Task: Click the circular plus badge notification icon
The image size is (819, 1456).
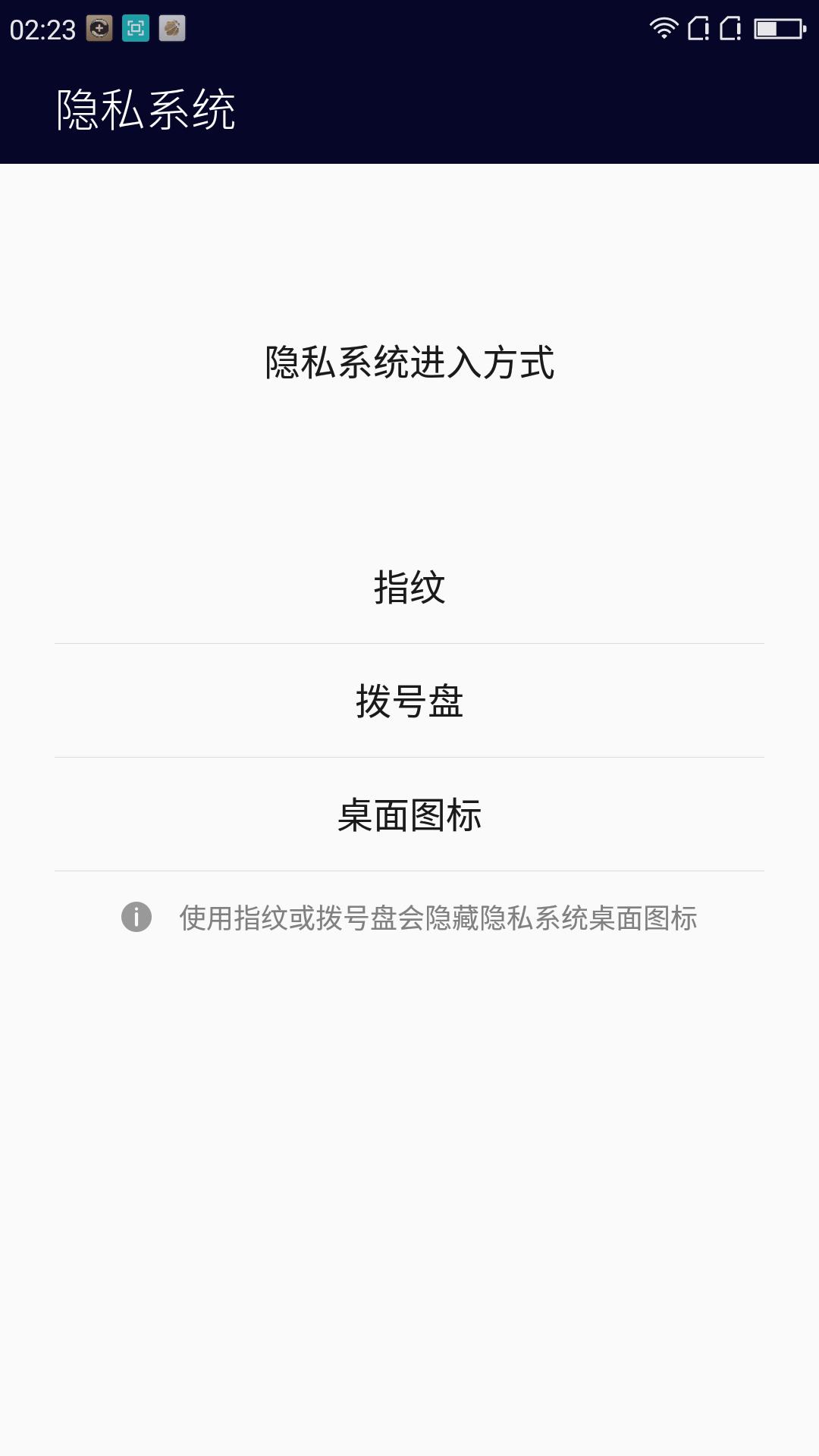Action: click(x=99, y=30)
